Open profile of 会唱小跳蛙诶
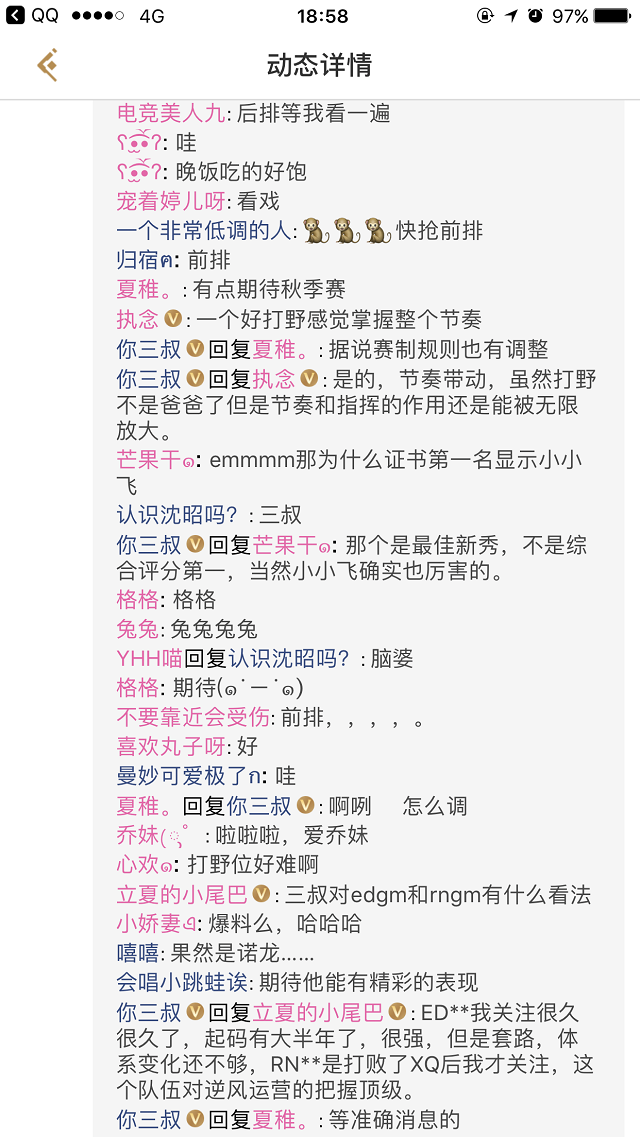This screenshot has width=640, height=1137. tap(181, 983)
